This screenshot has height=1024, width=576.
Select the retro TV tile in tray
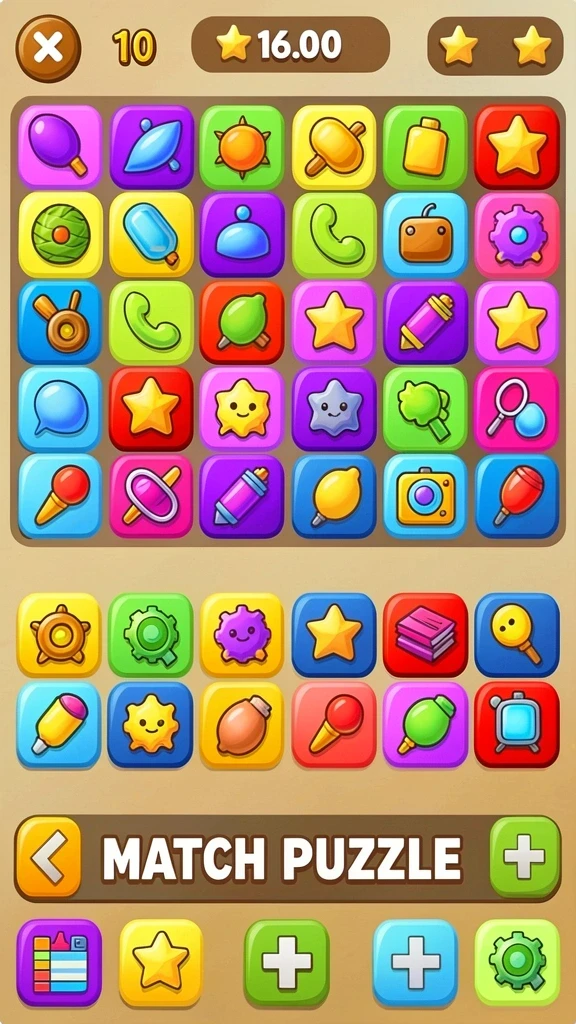[x=517, y=725]
